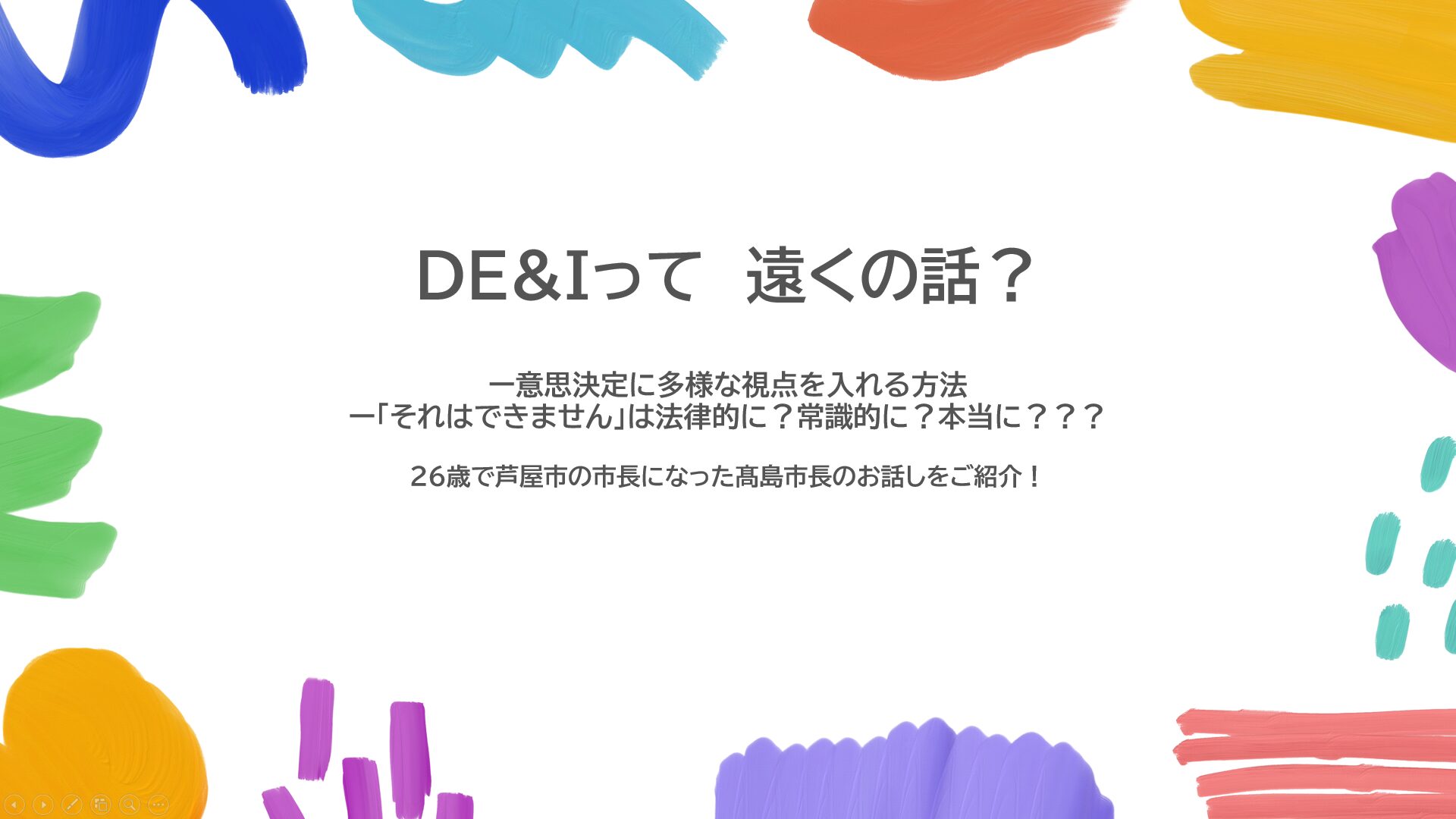Show all slides overview
This screenshot has height=819, width=1456.
[x=101, y=805]
